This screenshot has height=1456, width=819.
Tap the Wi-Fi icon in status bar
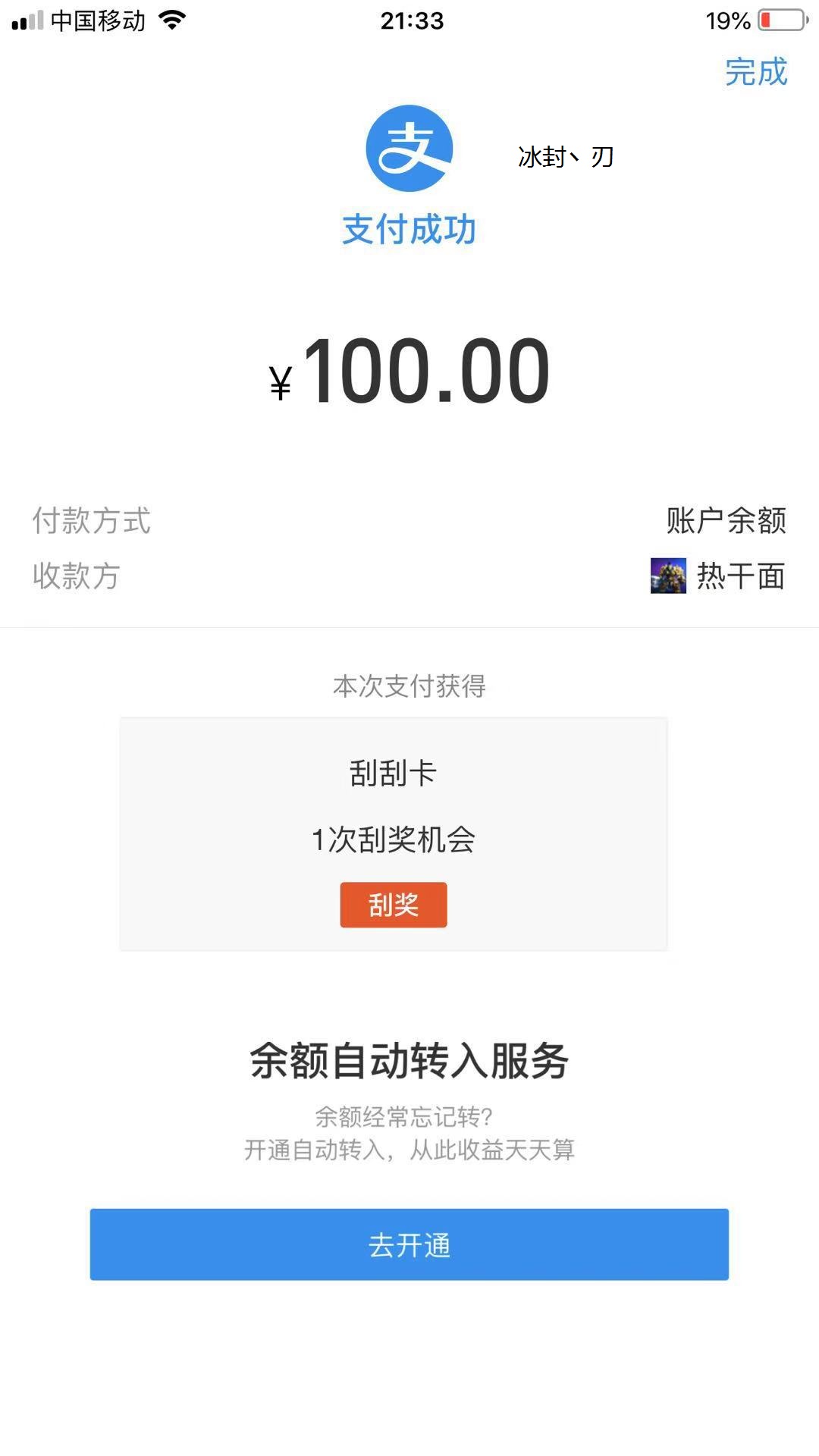(x=171, y=20)
